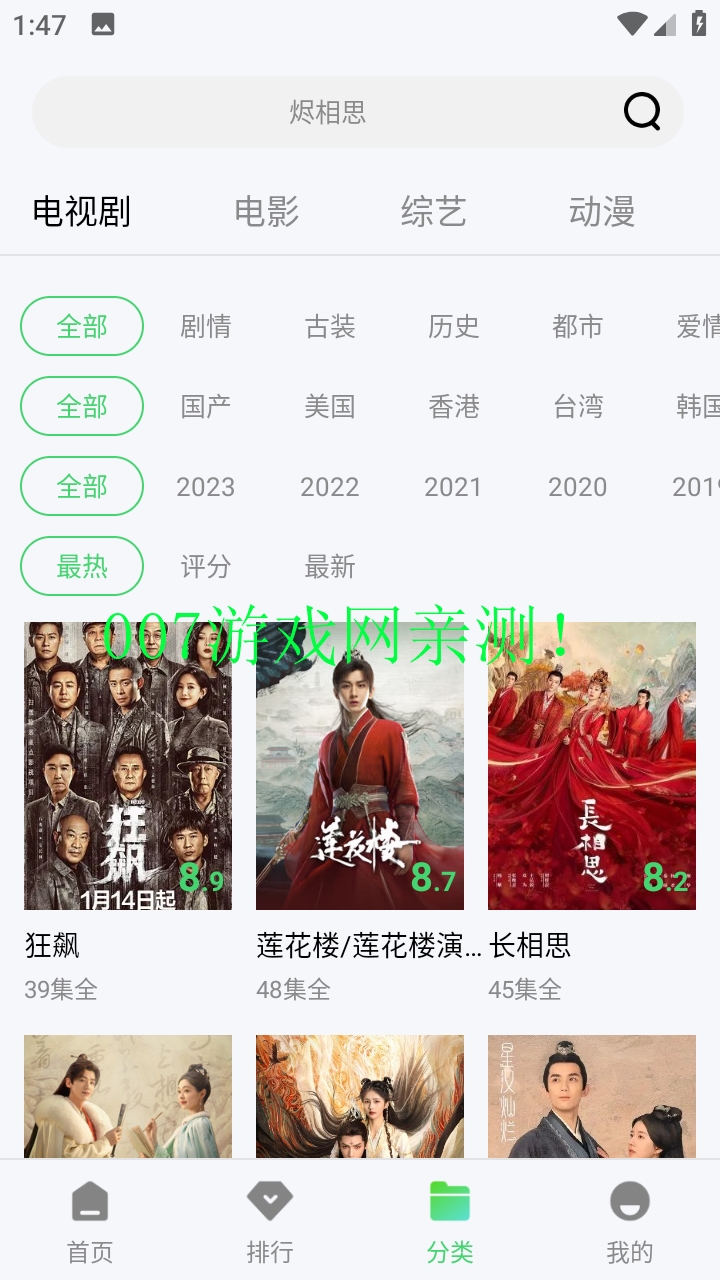The width and height of the screenshot is (720, 1280).
Task: Sort the list by 最新
Action: click(x=330, y=567)
